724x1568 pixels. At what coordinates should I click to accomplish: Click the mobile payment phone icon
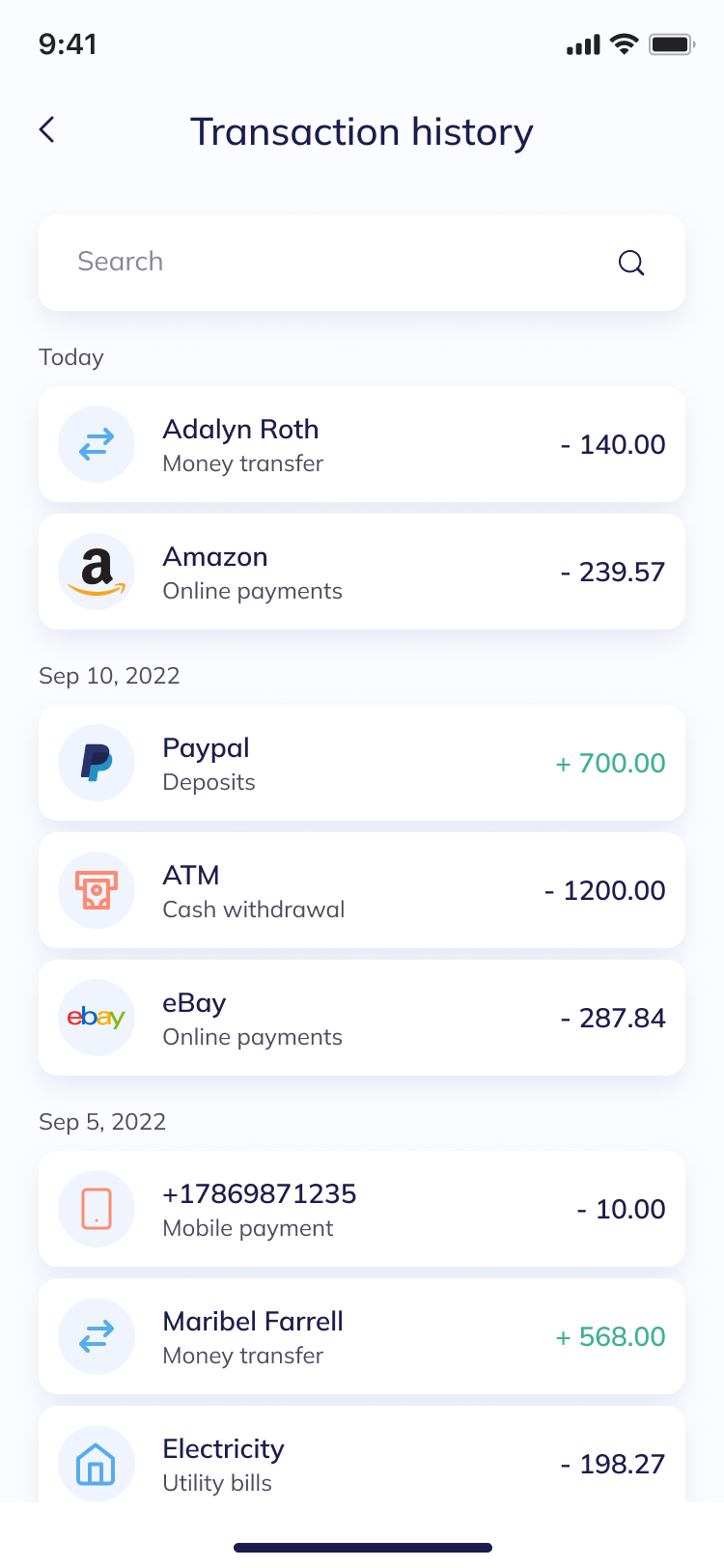(x=97, y=1209)
